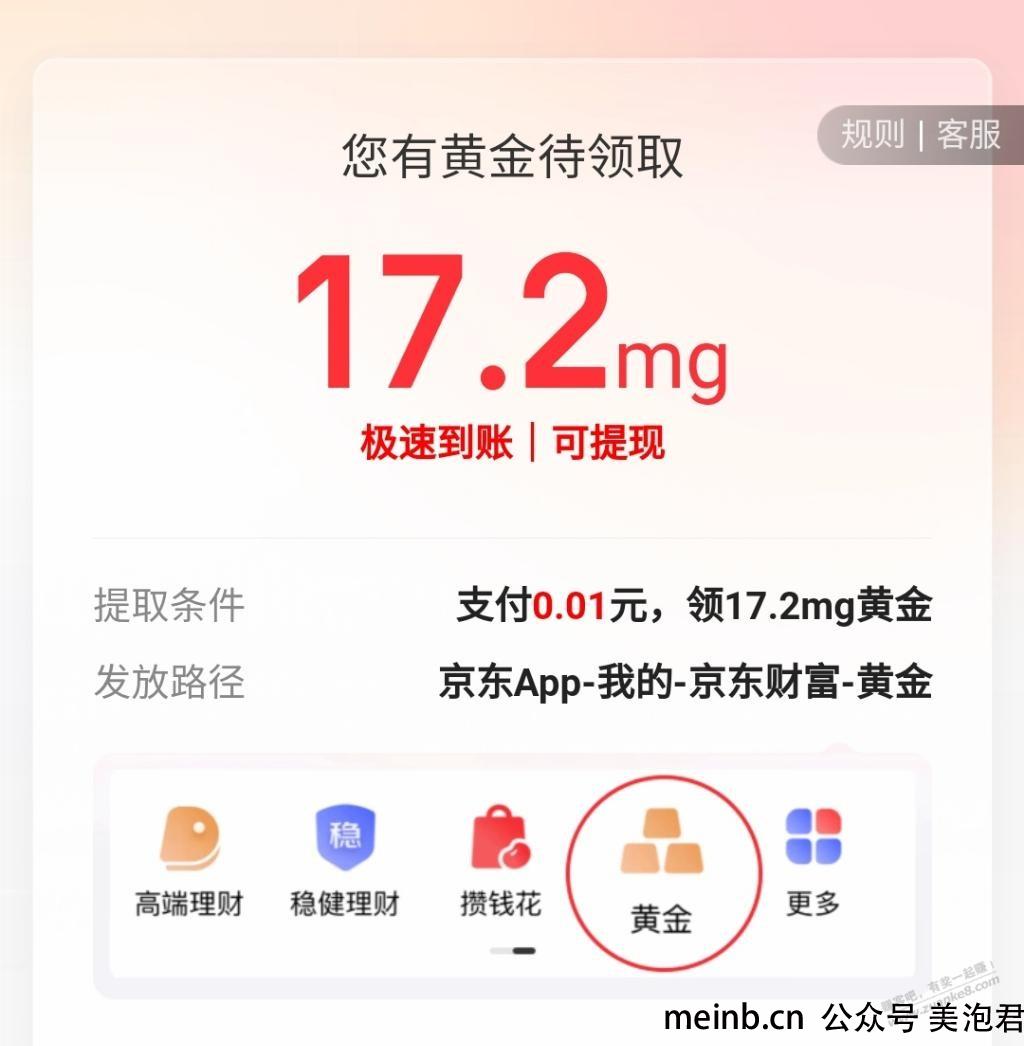
Task: Open the 规则 rules page
Action: (871, 134)
